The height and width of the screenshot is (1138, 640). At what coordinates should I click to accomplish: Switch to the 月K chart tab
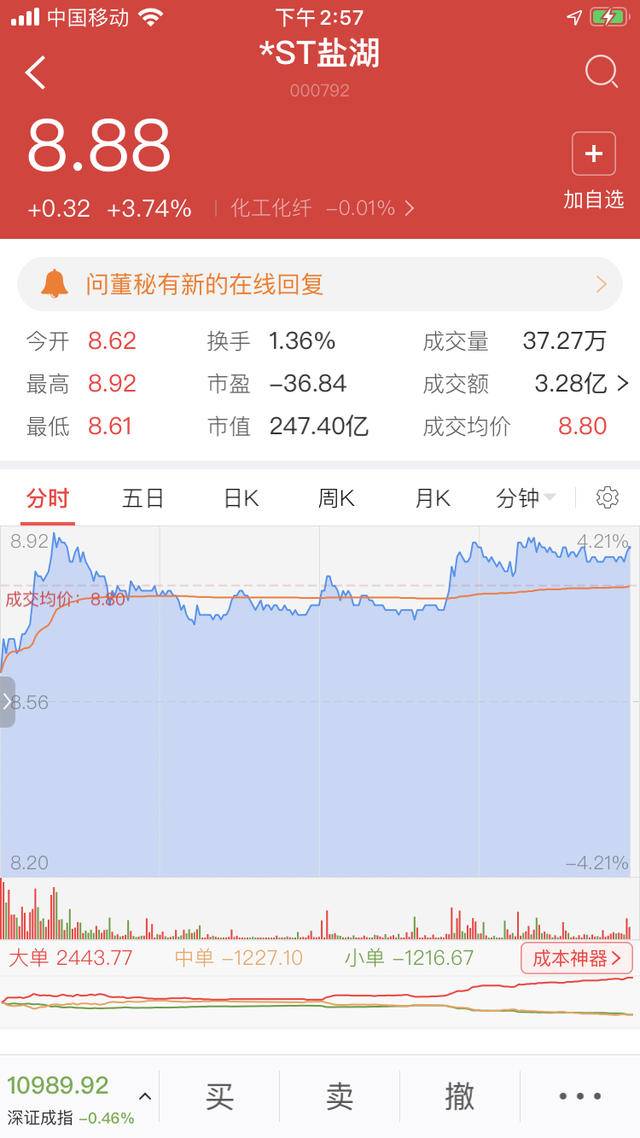[432, 499]
